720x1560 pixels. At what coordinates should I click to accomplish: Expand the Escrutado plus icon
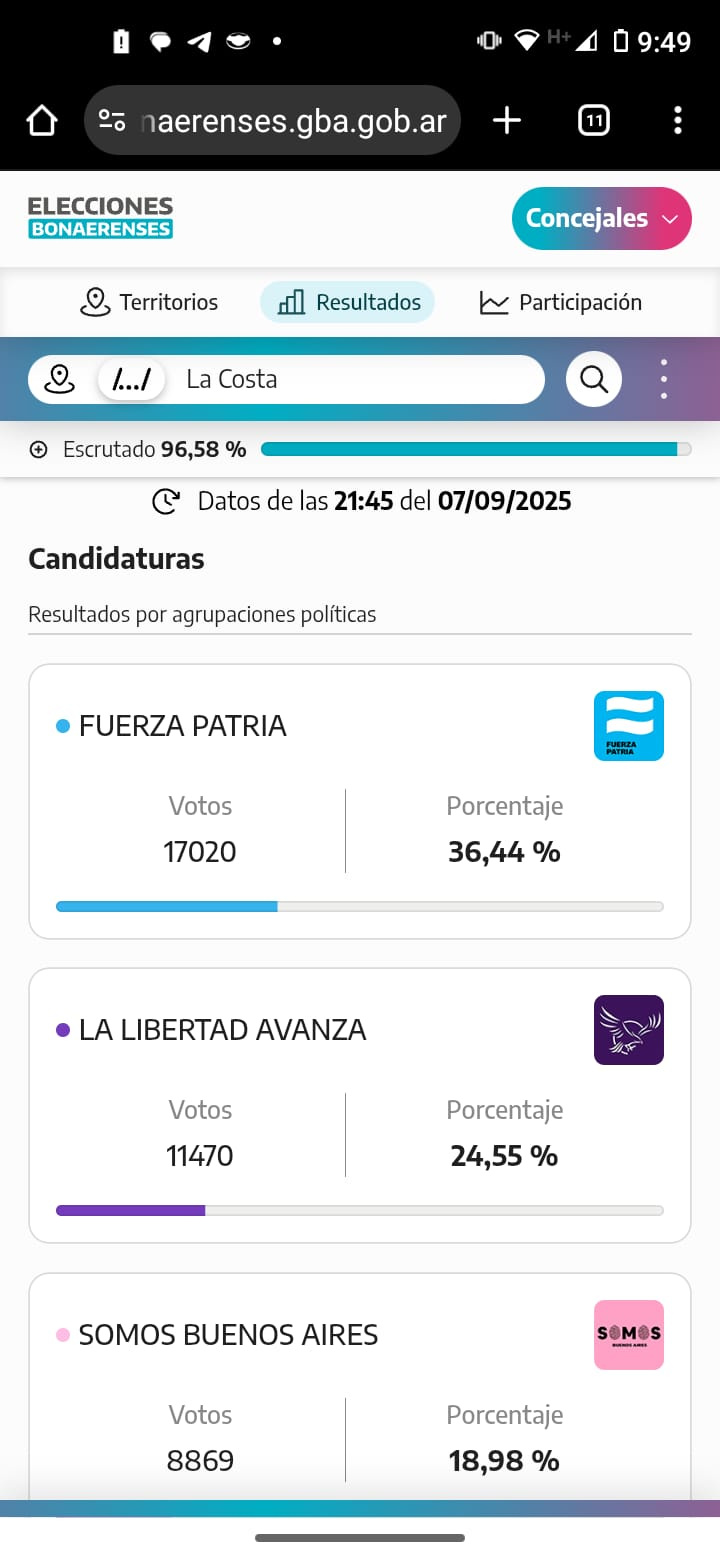pos(39,450)
